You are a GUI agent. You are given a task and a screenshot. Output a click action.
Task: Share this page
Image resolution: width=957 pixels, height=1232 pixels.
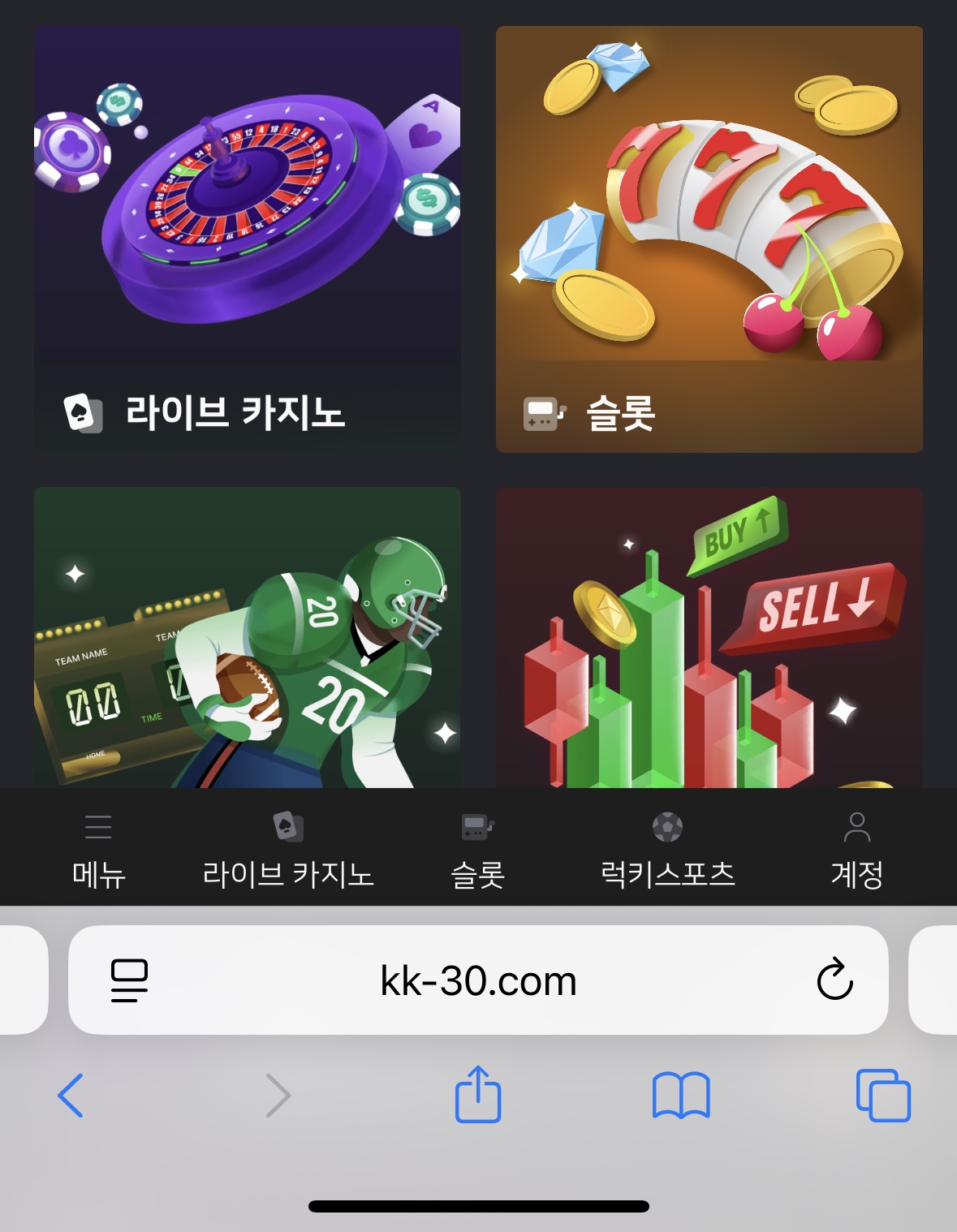pyautogui.click(x=478, y=1095)
